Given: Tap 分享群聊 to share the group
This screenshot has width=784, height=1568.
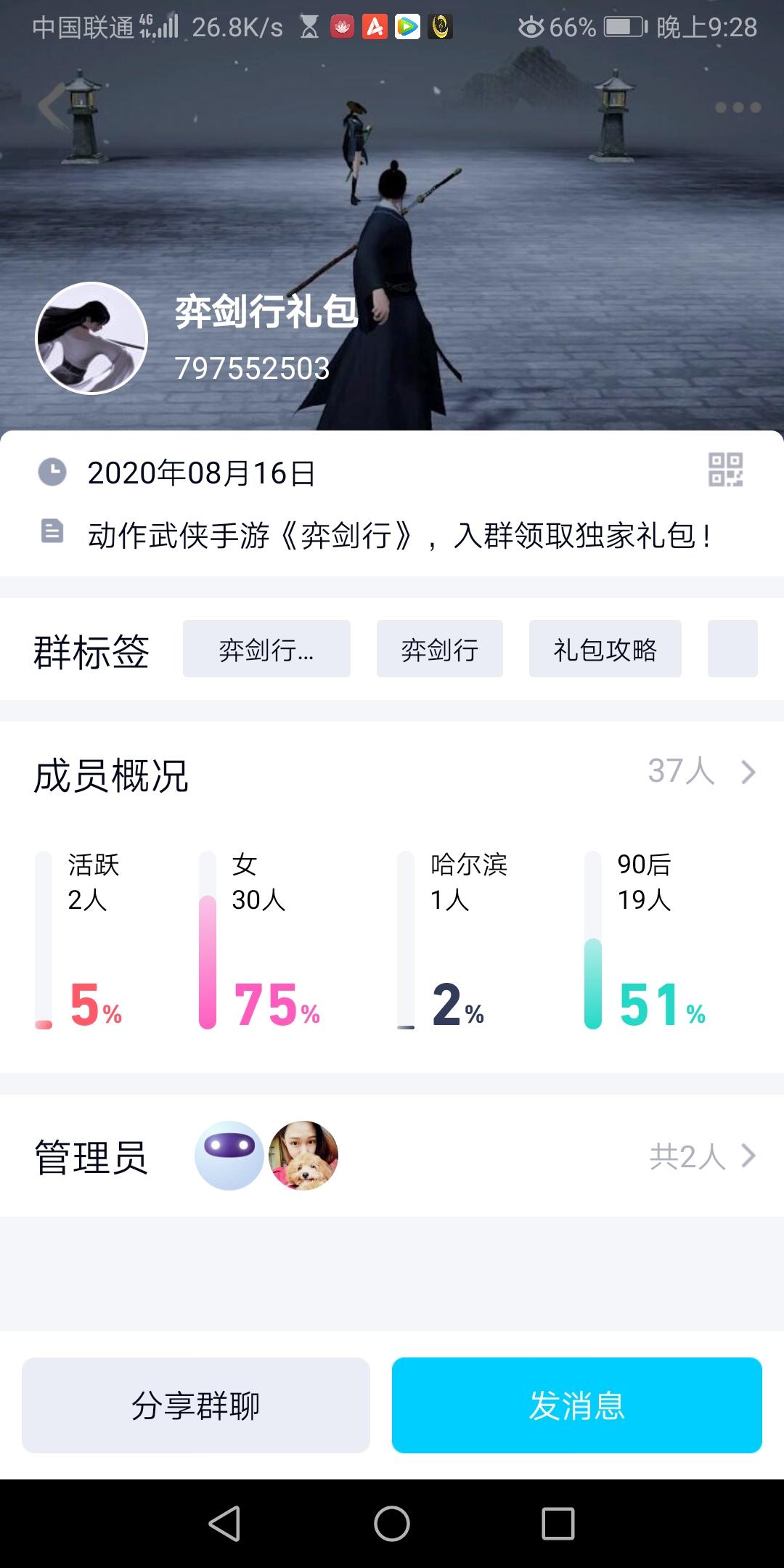Looking at the screenshot, I should click(196, 1405).
